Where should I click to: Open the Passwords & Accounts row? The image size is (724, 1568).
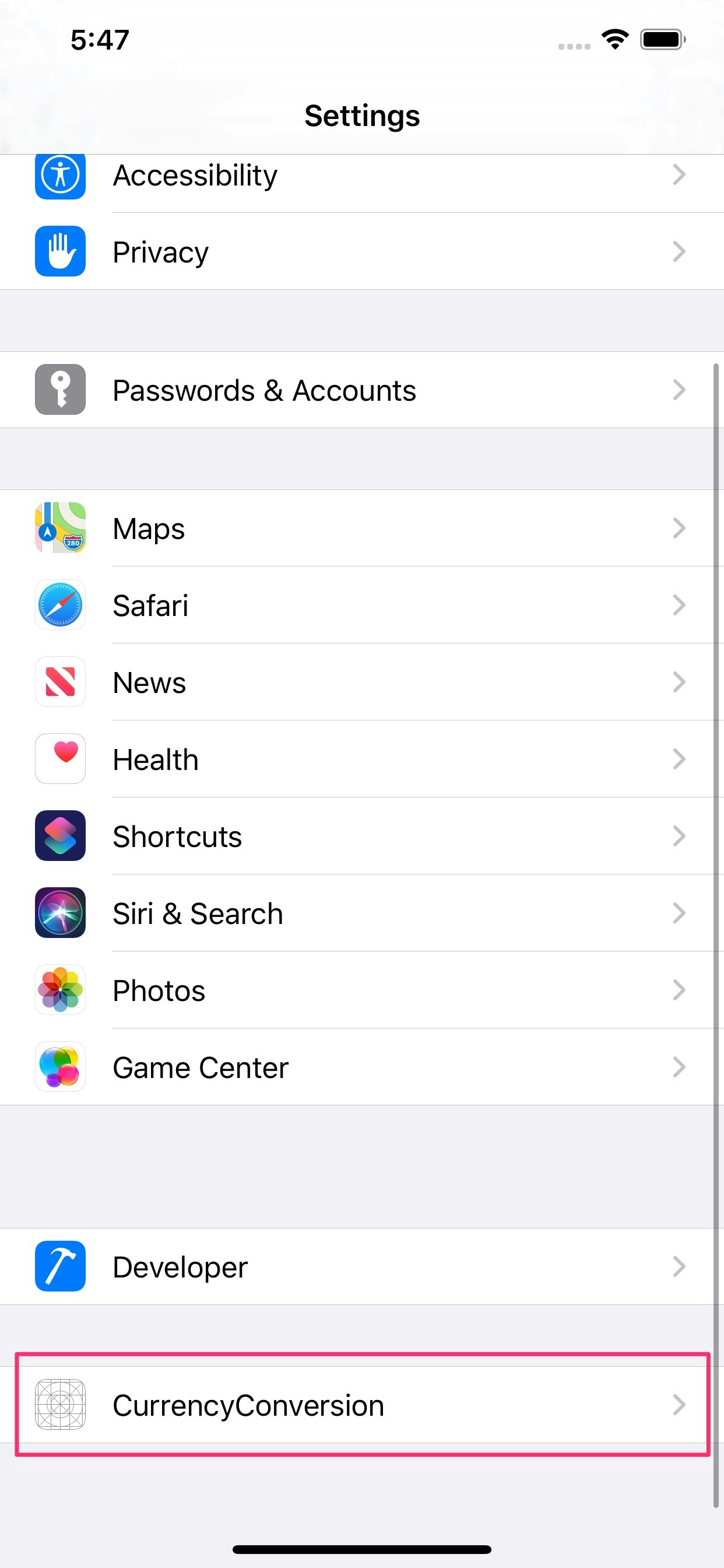pos(362,390)
